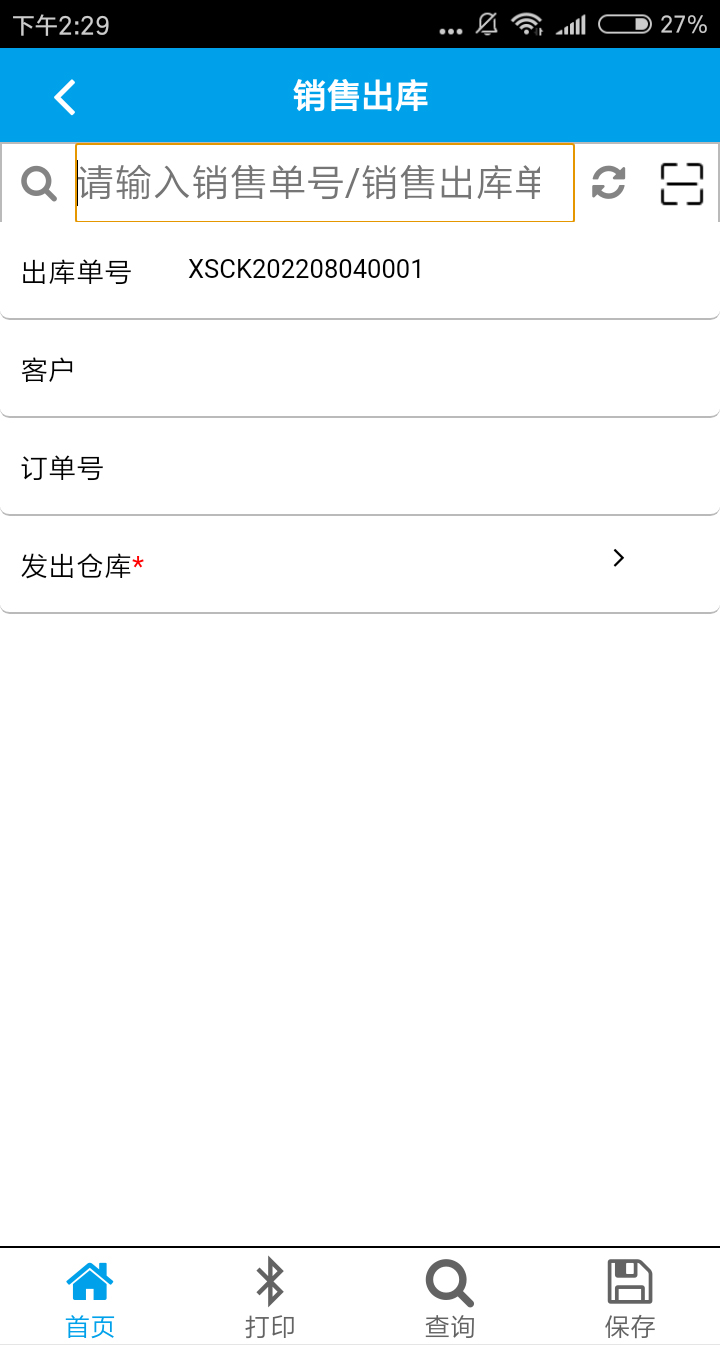The width and height of the screenshot is (720, 1348).
Task: Open the 打印 Bluetooth print option
Action: [x=270, y=1299]
